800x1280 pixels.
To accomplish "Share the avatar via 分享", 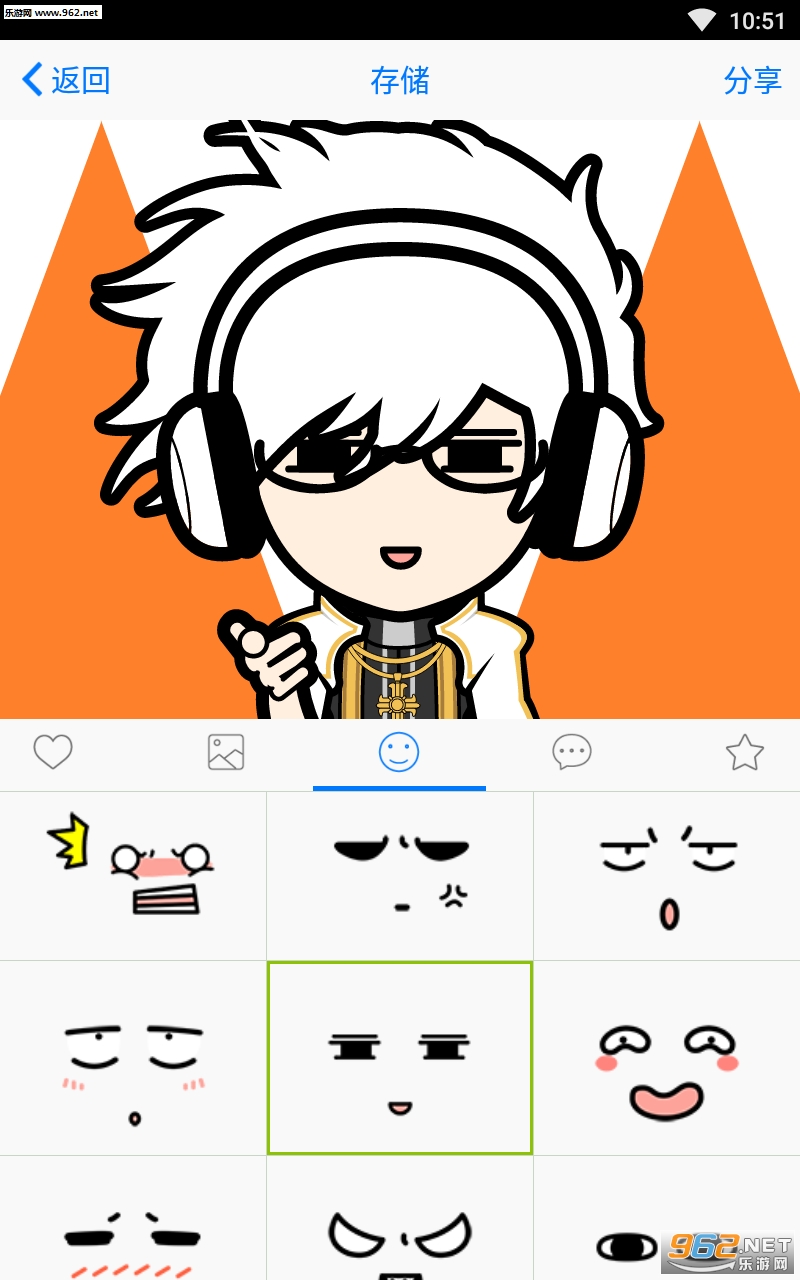I will click(x=752, y=80).
